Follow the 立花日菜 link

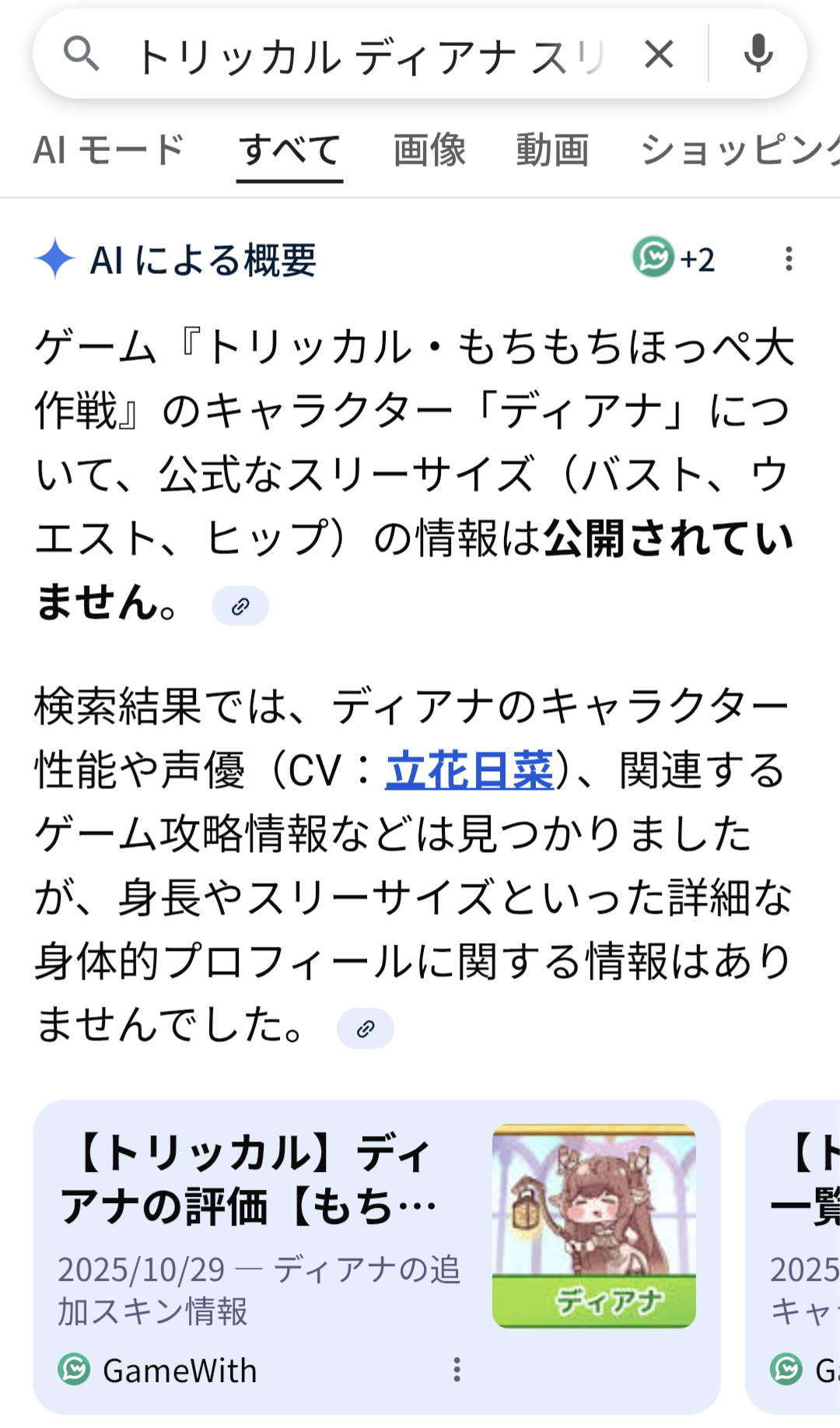coord(469,770)
